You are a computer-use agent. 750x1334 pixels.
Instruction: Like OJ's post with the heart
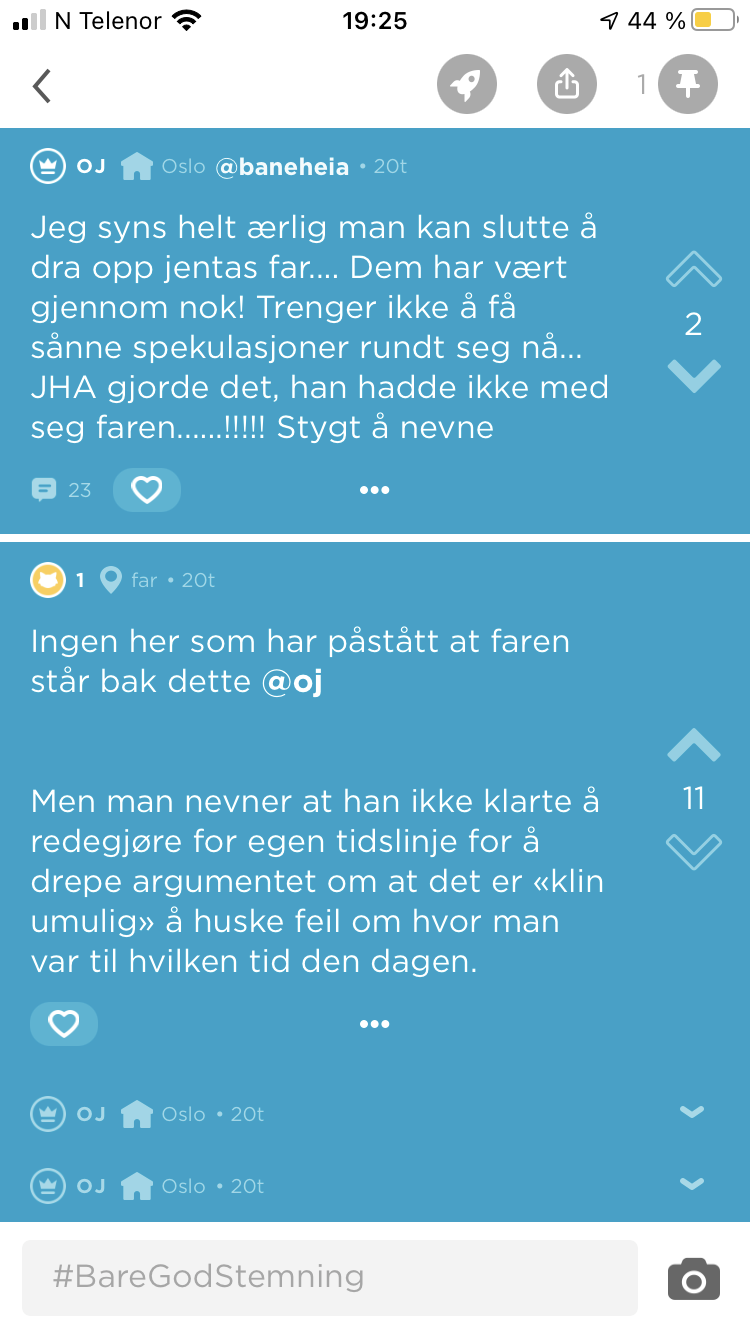[147, 490]
